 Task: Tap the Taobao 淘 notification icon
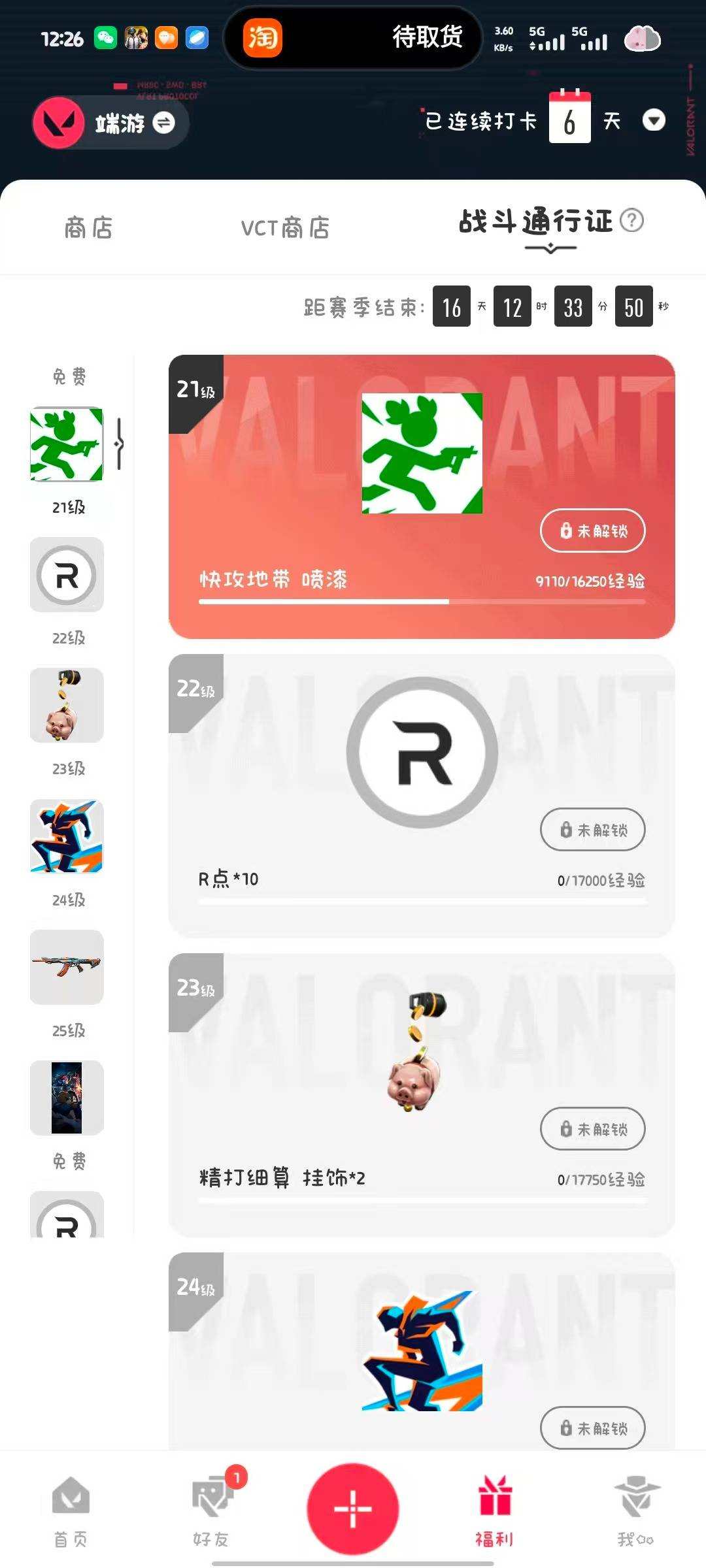tap(264, 37)
